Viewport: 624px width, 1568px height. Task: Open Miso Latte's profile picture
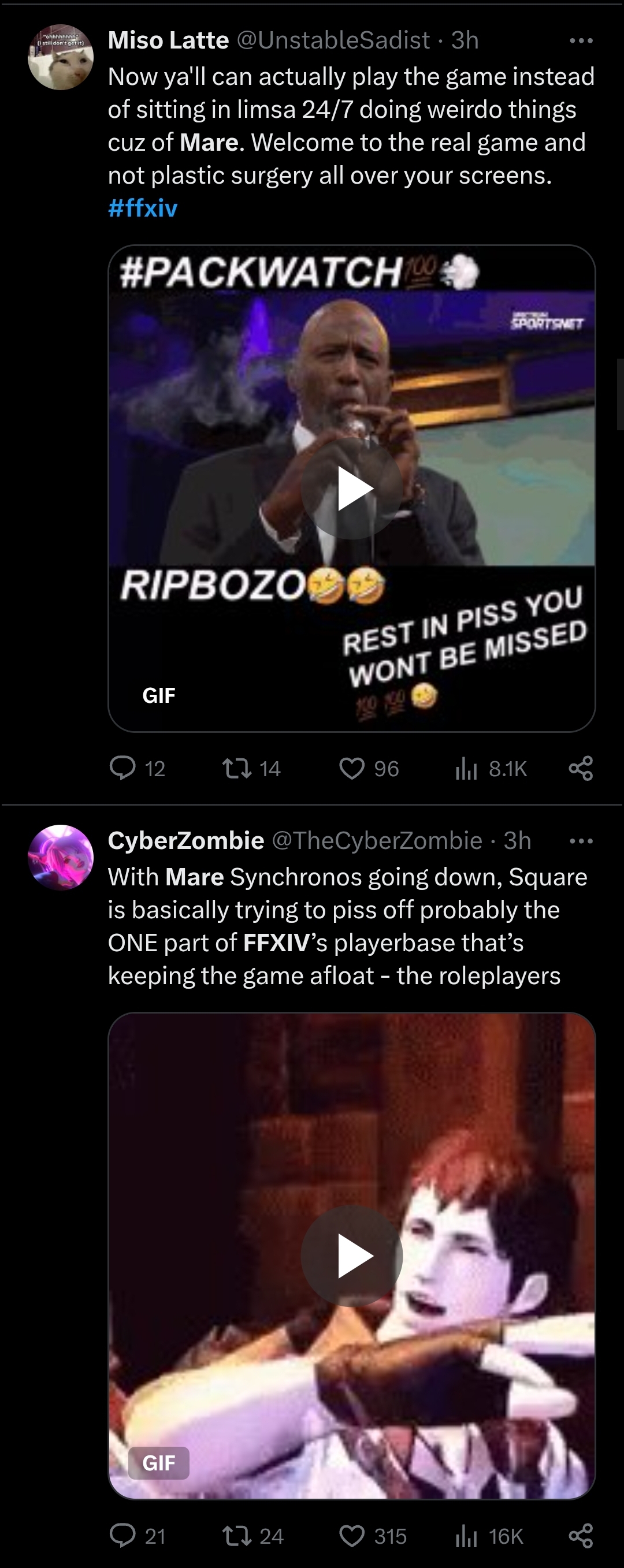60,57
